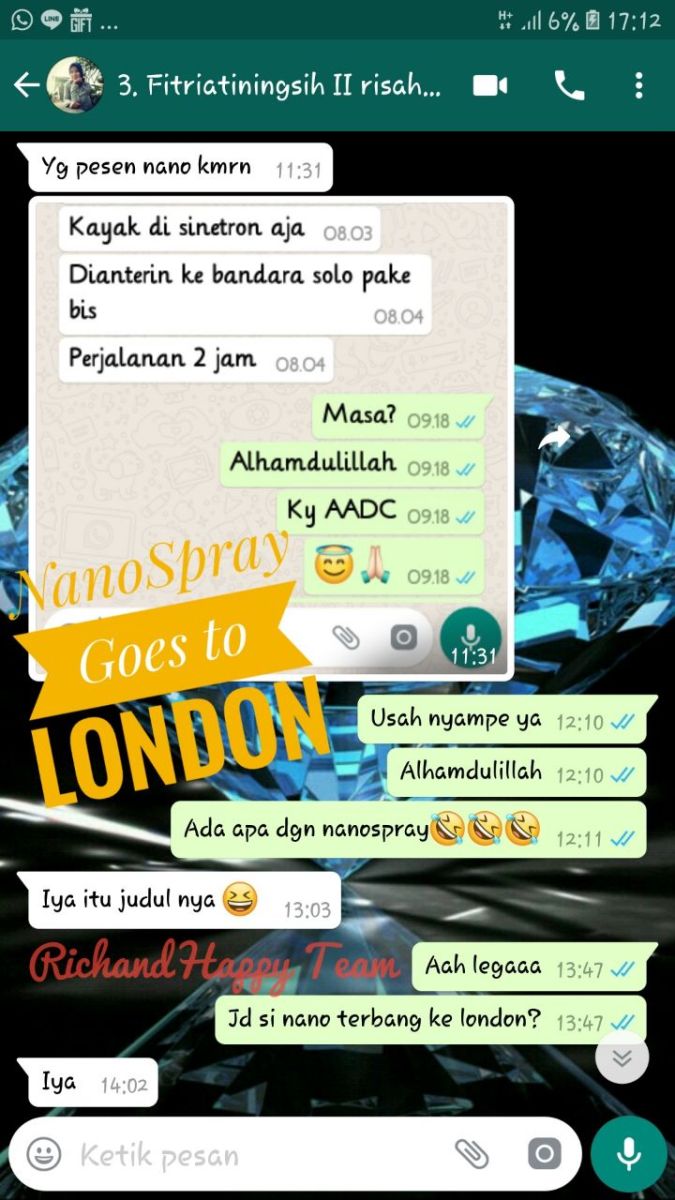This screenshot has width=675, height=1200.
Task: Tap the green microphone voice message button
Action: (x=629, y=1154)
